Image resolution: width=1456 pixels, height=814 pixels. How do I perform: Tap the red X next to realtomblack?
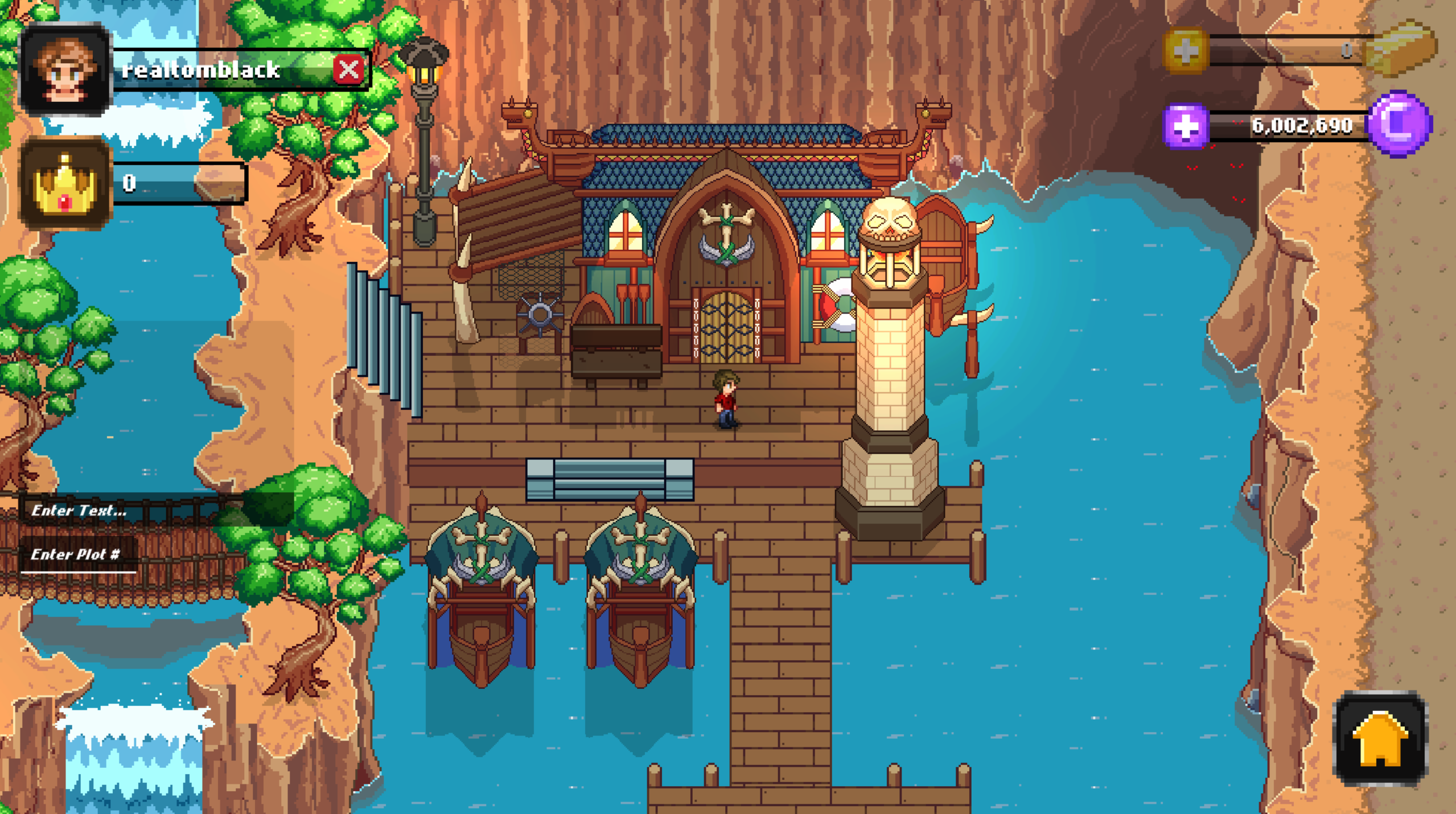coord(348,70)
